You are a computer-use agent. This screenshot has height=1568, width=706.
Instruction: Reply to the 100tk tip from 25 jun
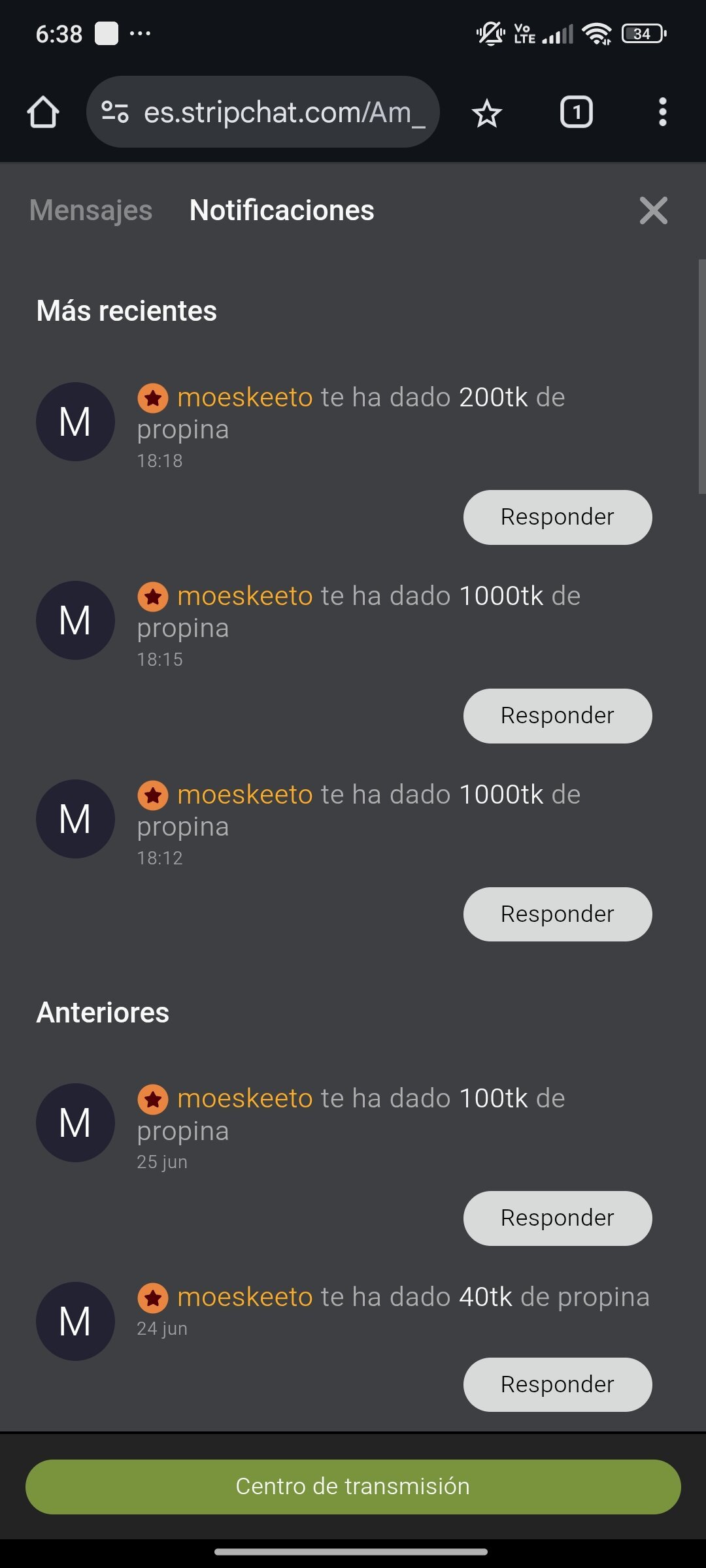coord(557,1218)
